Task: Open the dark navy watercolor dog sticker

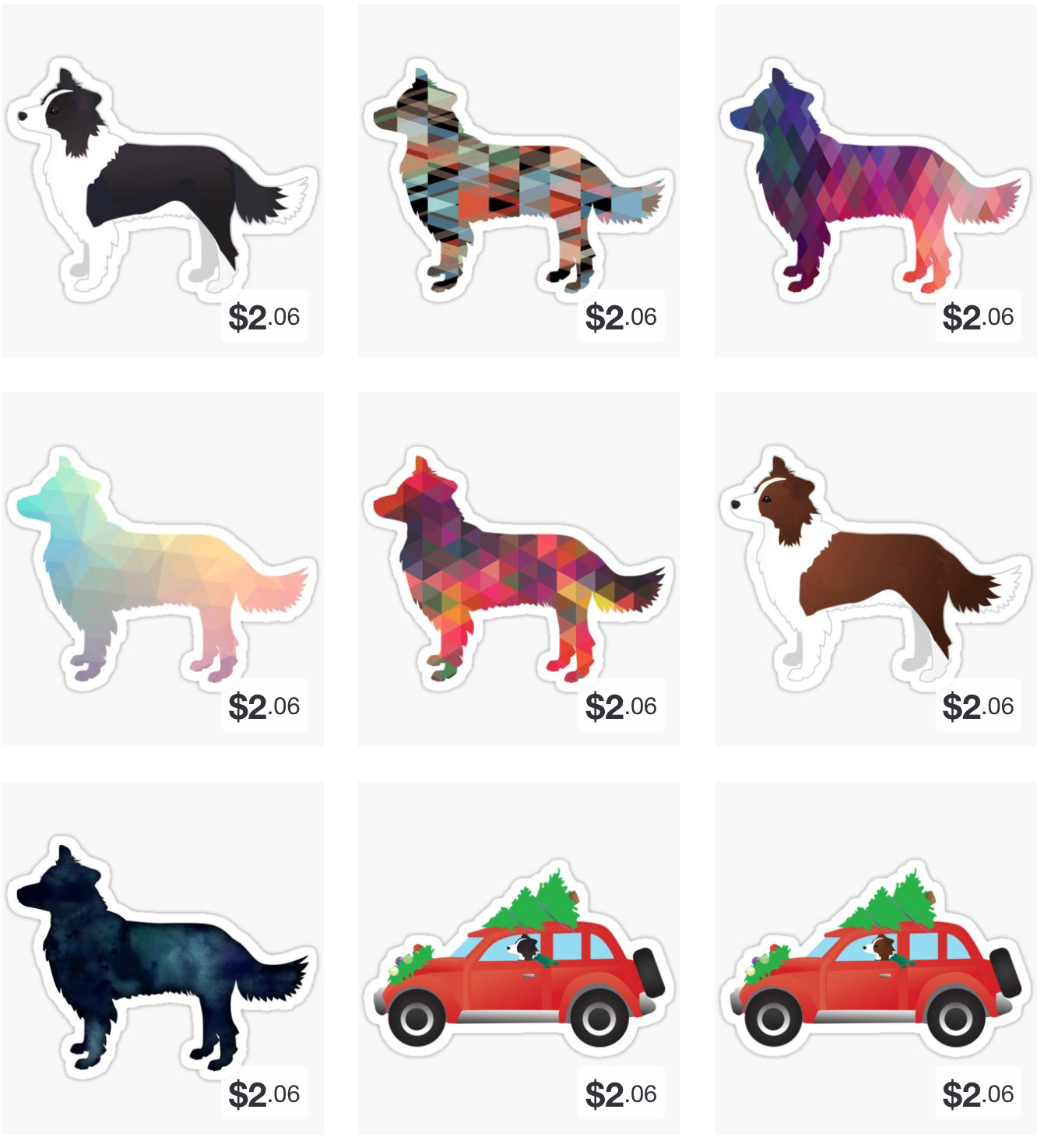Action: pos(162,958)
